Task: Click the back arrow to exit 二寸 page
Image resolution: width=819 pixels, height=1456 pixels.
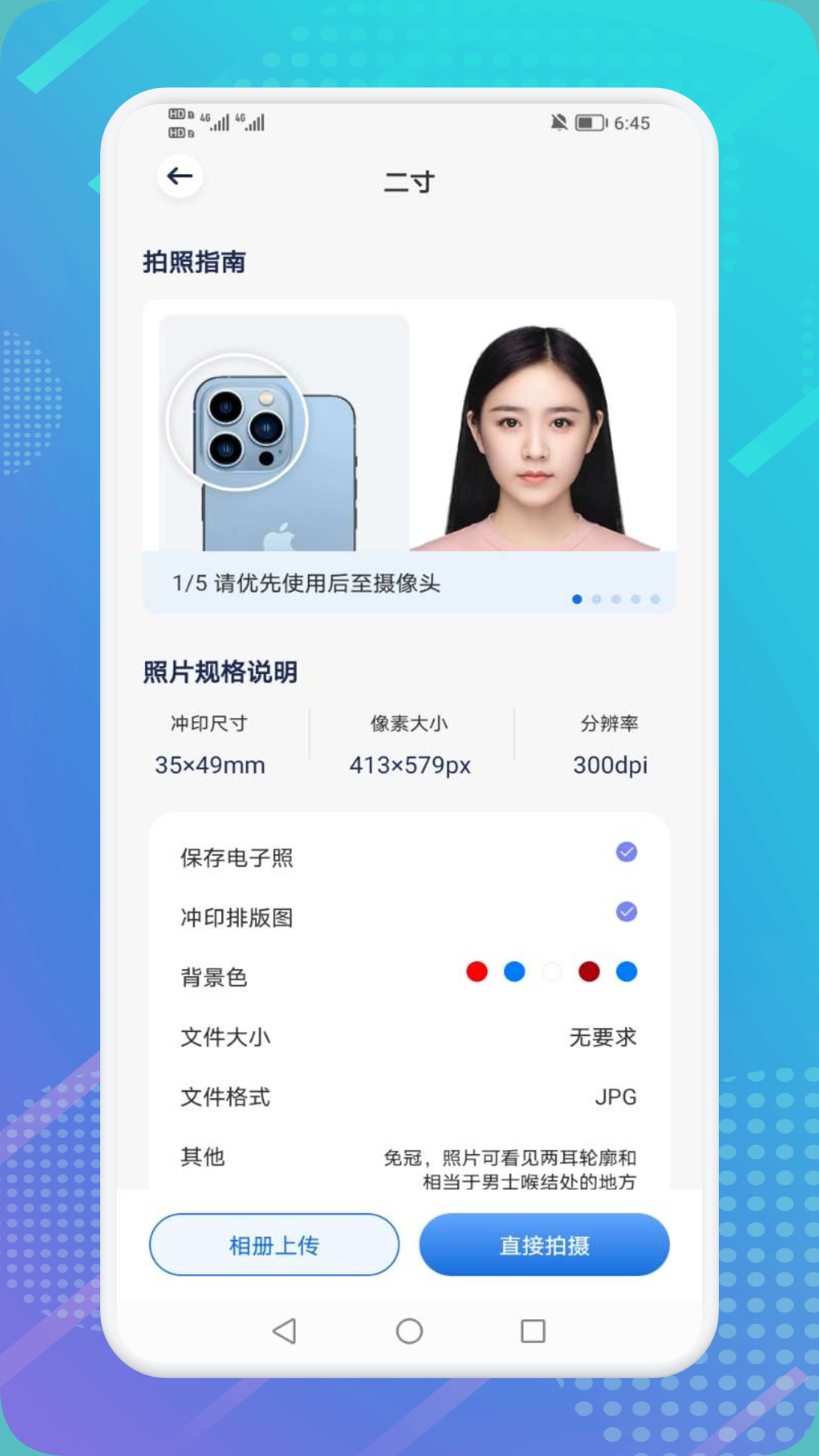Action: [180, 176]
